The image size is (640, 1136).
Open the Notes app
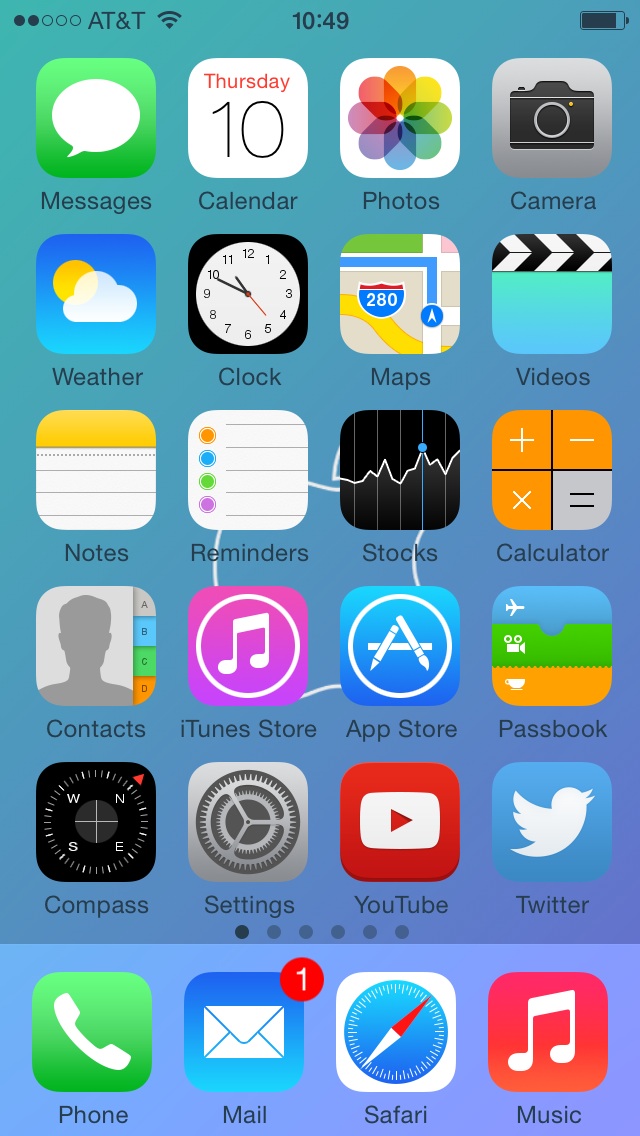tap(96, 470)
